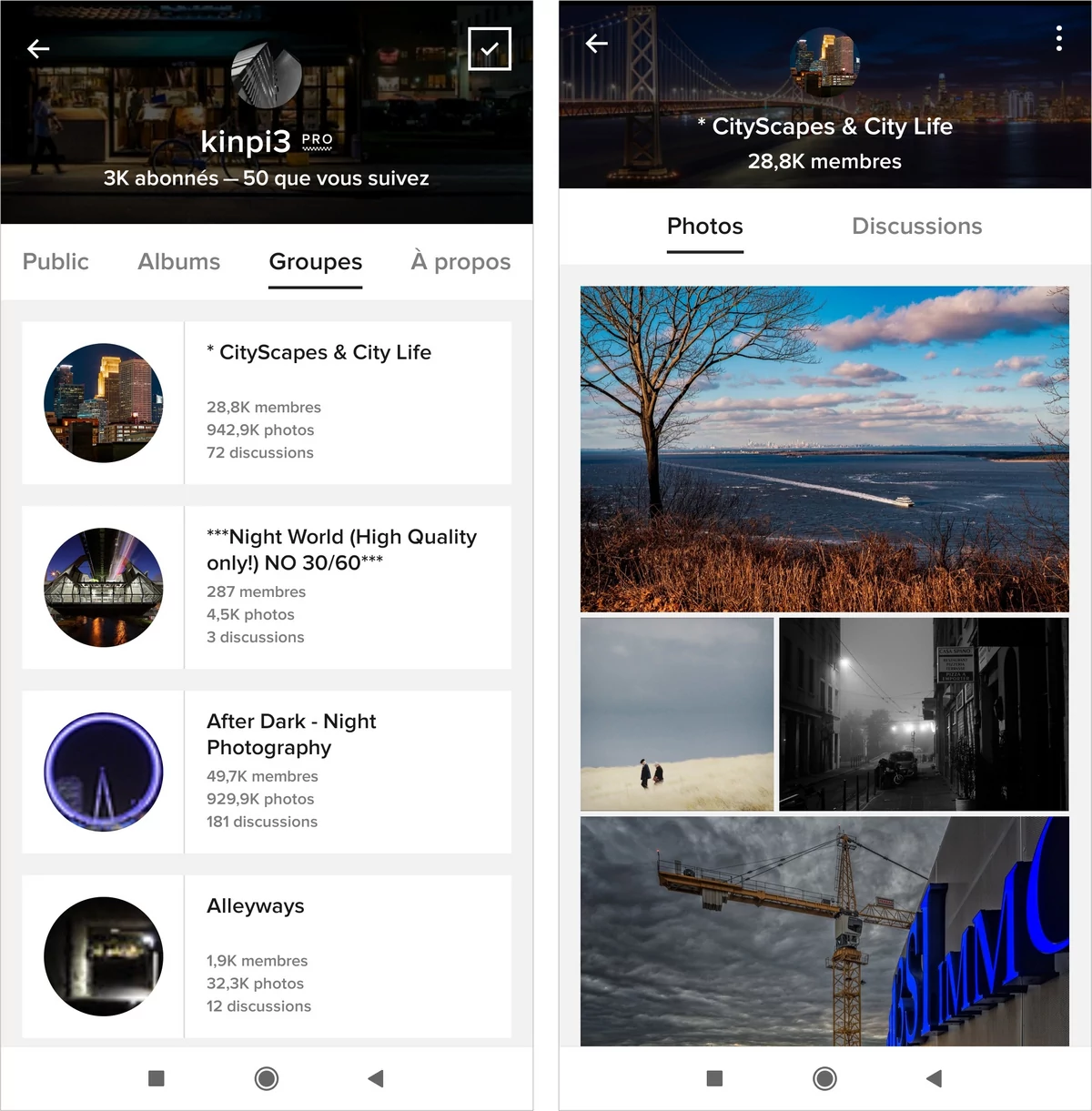Open the overflow menu on group page
Screen dimensions: 1092x1111
click(x=1058, y=38)
